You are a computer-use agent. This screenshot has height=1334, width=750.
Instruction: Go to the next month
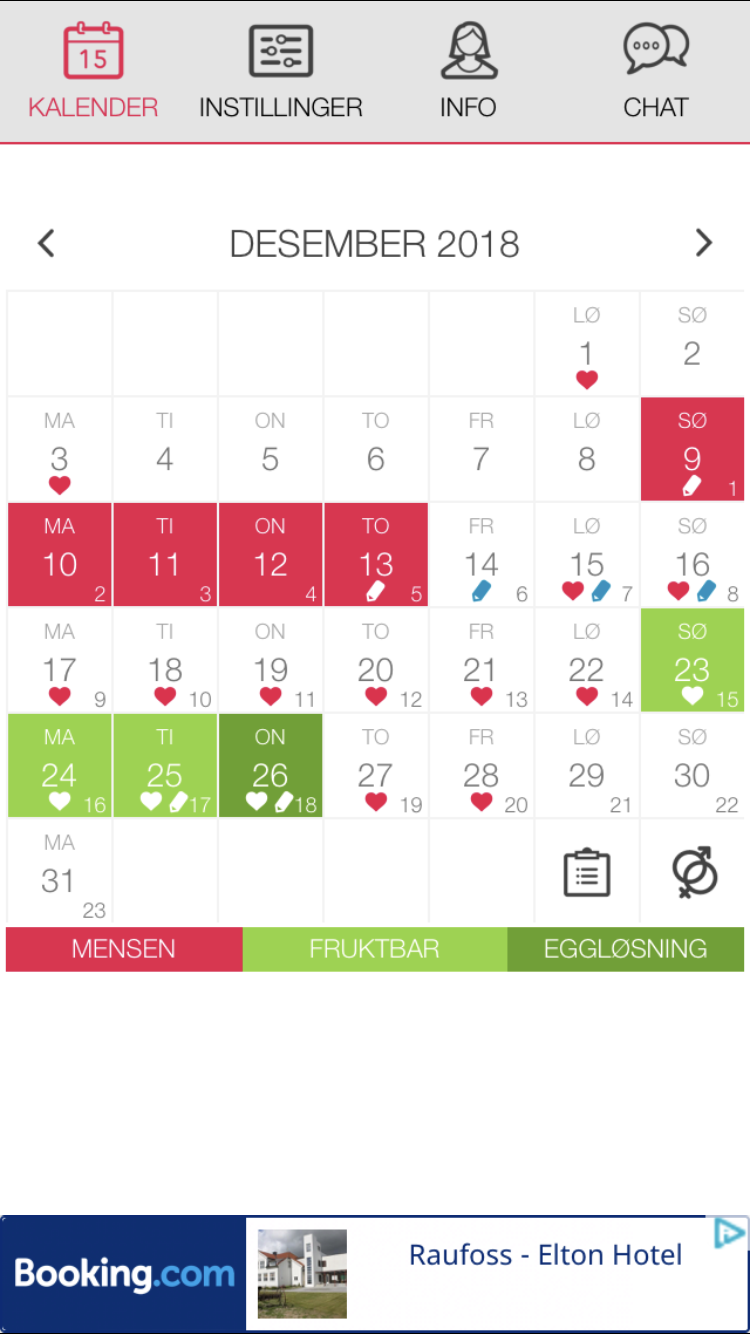click(704, 243)
